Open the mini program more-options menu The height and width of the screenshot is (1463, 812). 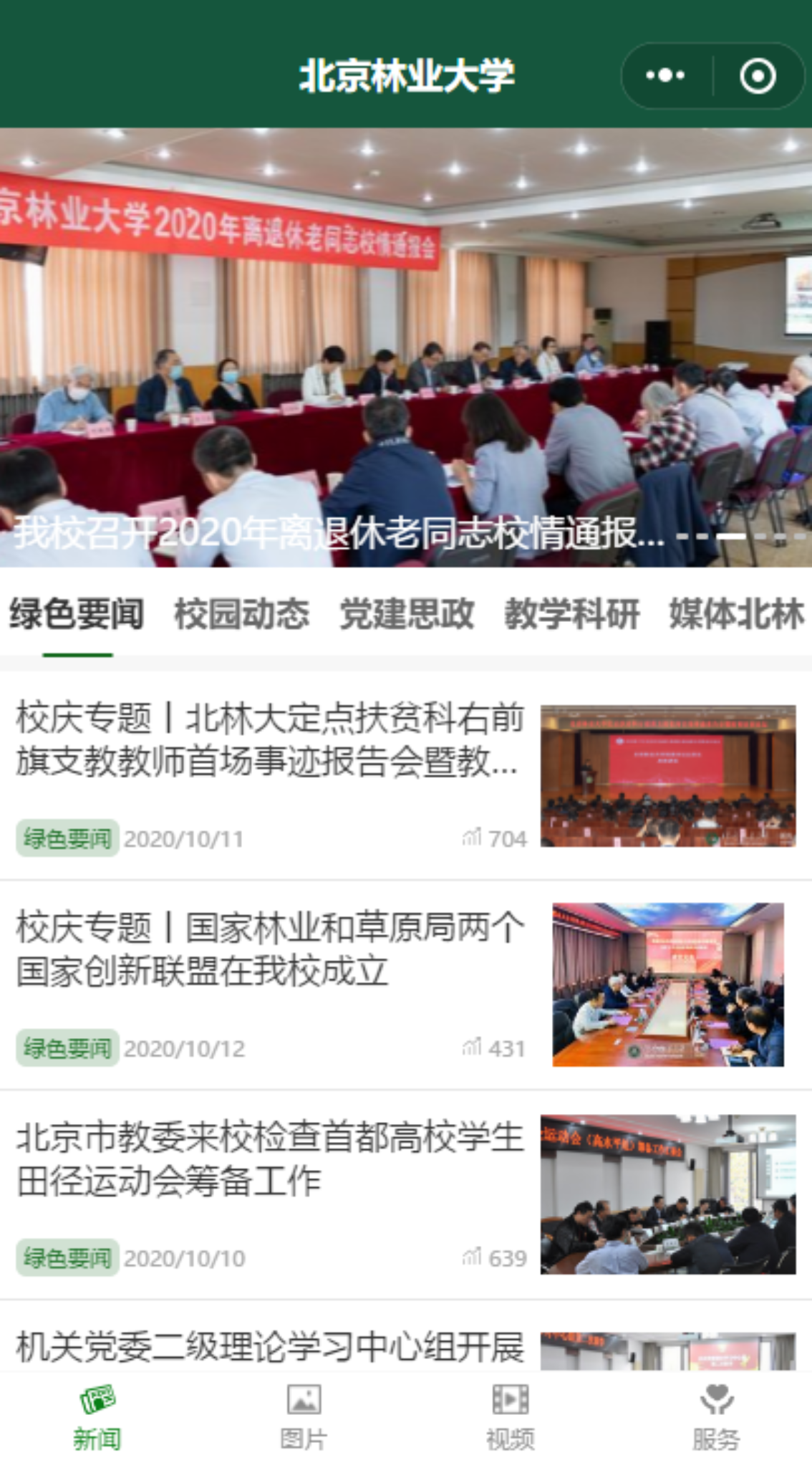click(665, 76)
